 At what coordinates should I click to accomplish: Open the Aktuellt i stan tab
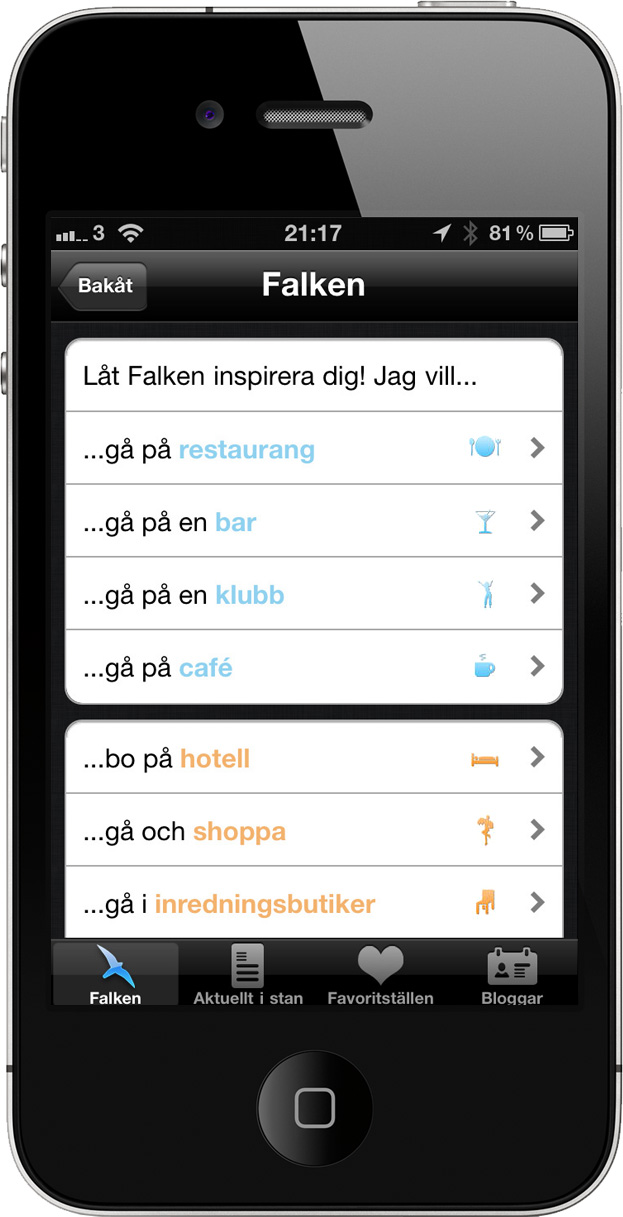click(x=247, y=974)
